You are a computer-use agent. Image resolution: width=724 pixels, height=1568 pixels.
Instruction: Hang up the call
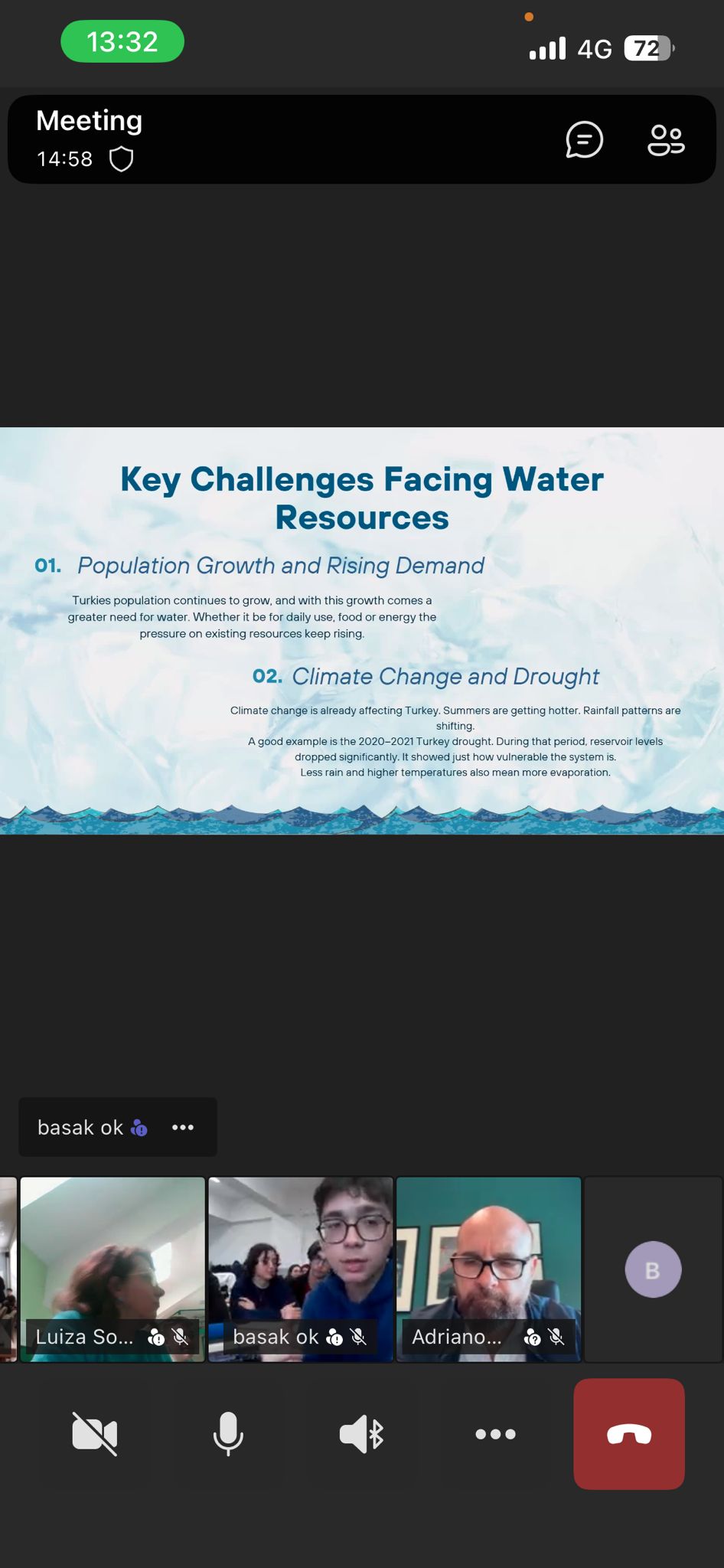628,1433
